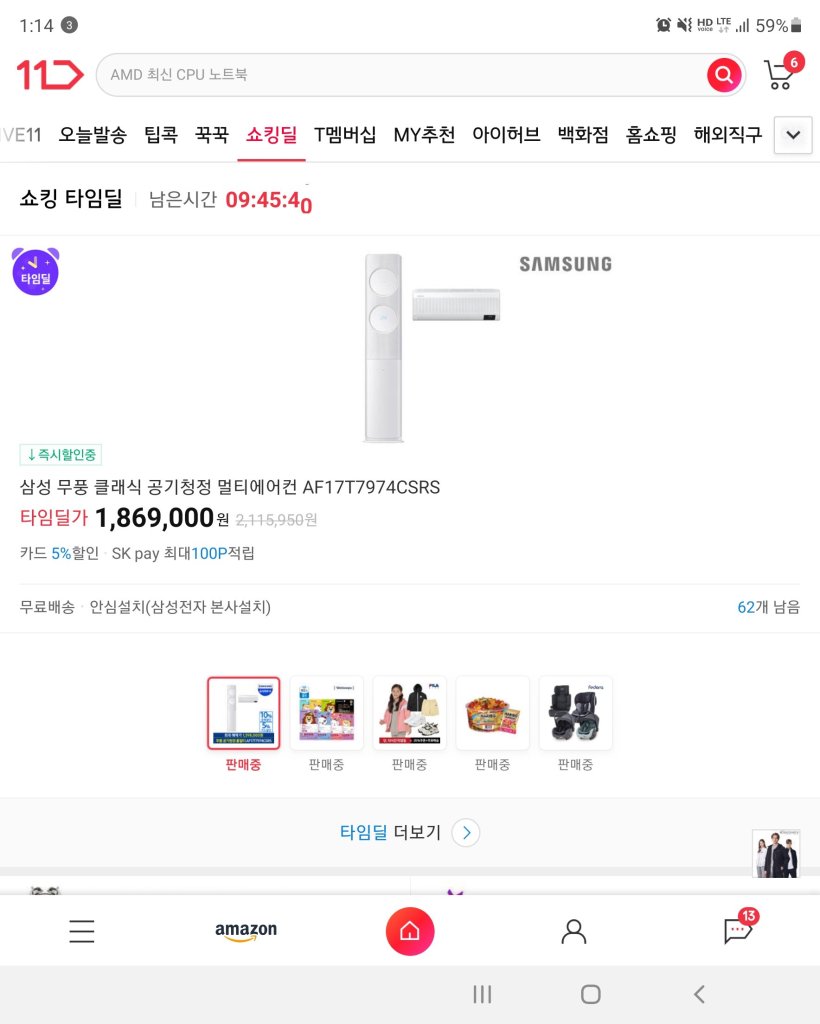The height and width of the screenshot is (1024, 820).
Task: Select the car seat deal thumbnail
Action: point(576,713)
